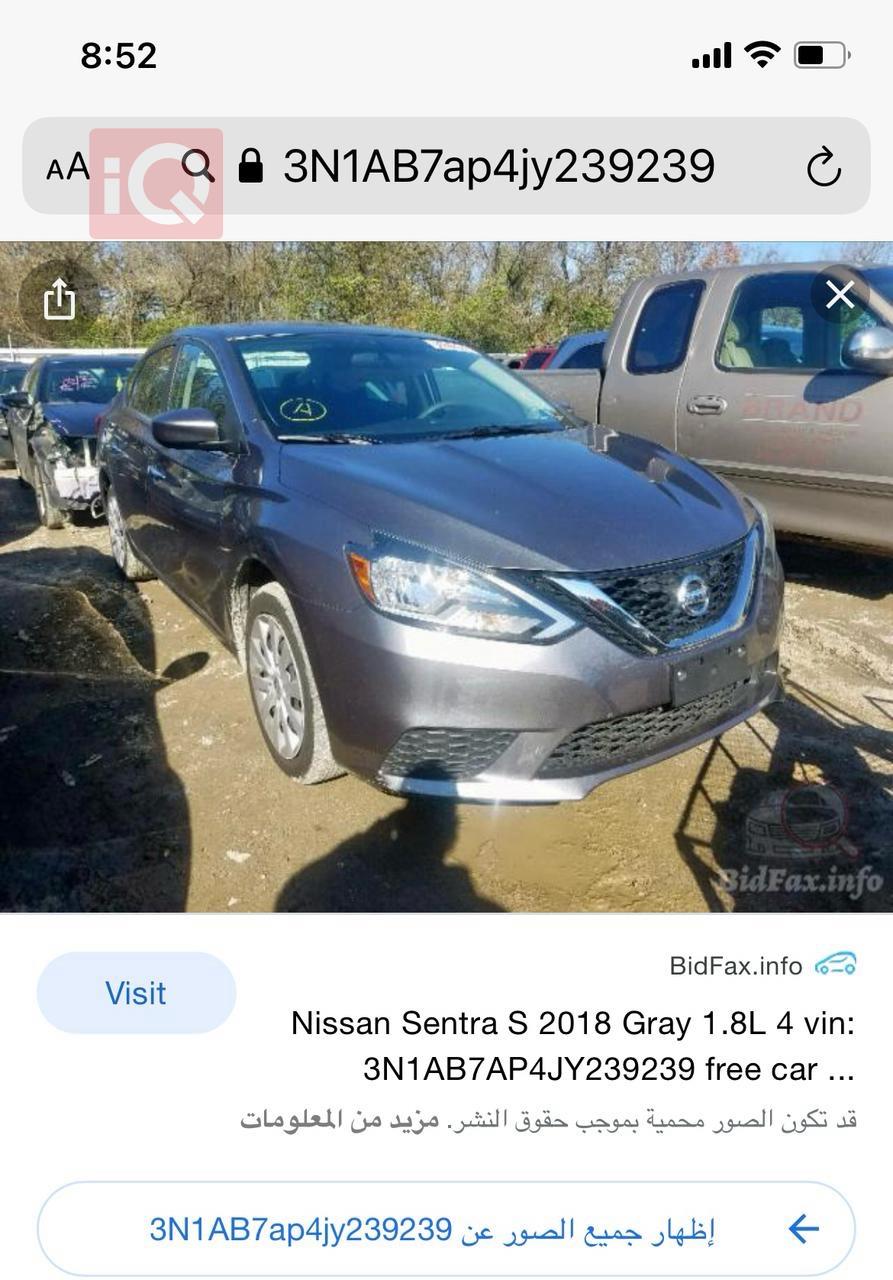The image size is (893, 1280).
Task: Reload the current page
Action: coord(823,167)
